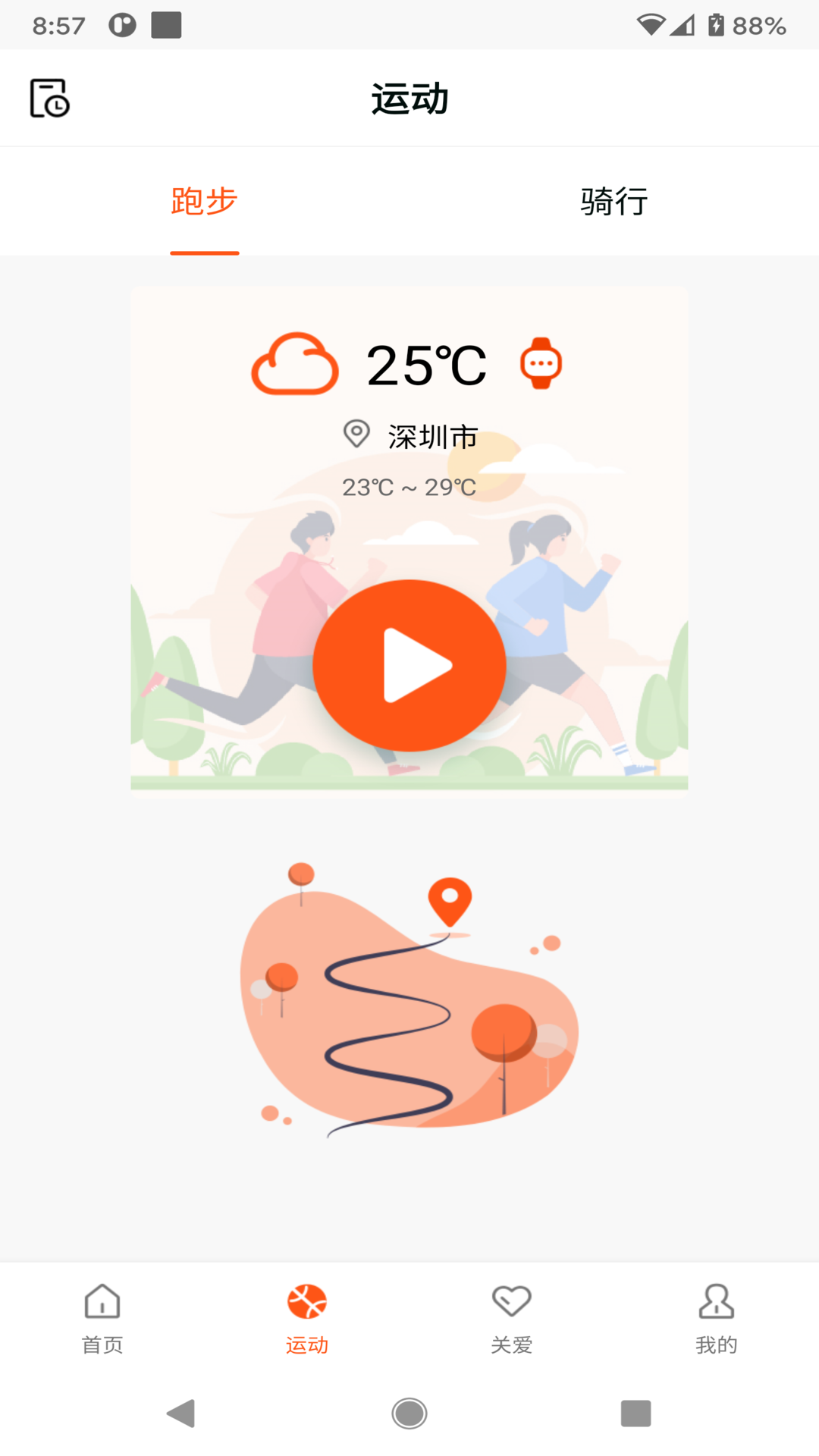The image size is (819, 1456).
Task: Click the 深圳市 city name
Action: click(433, 435)
